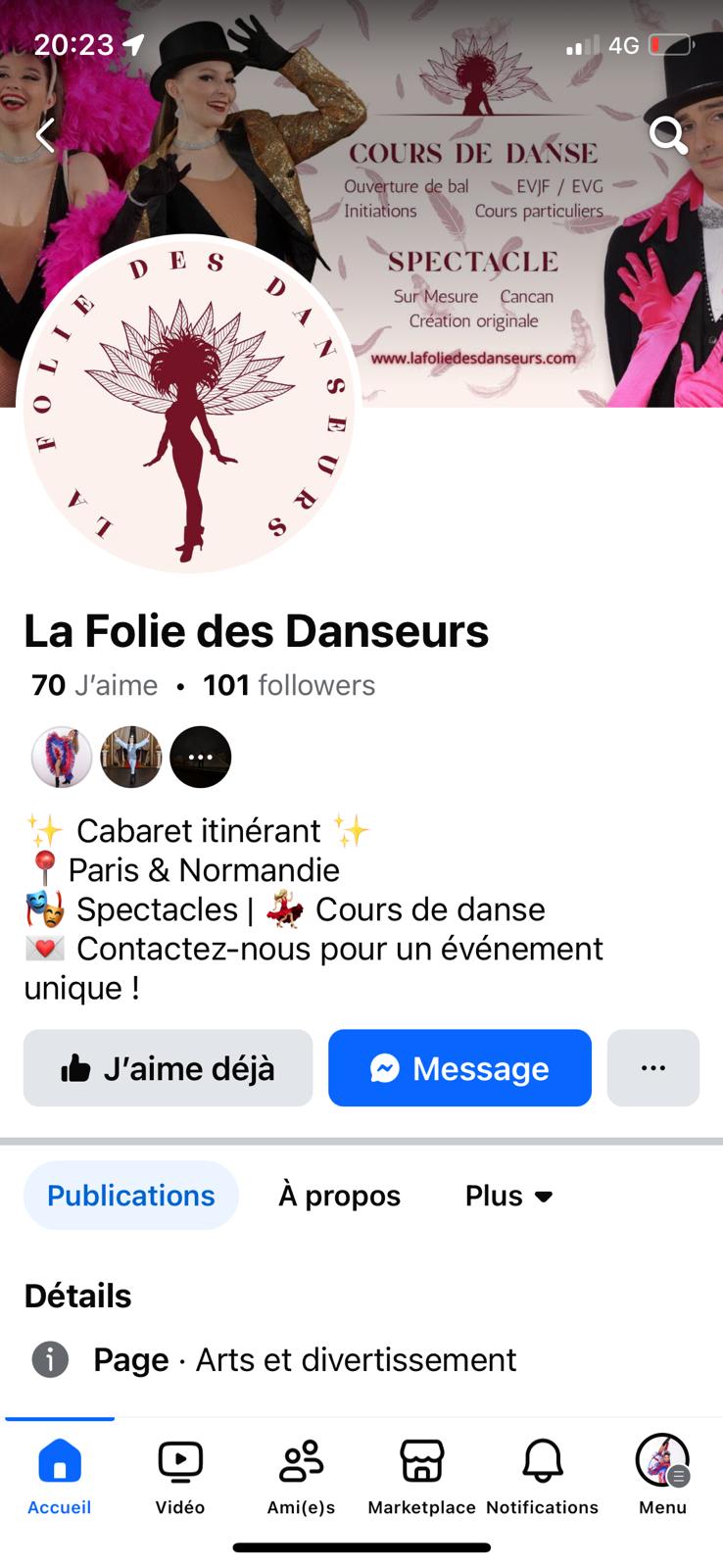Send a Message to the page
The width and height of the screenshot is (723, 1568).
pos(459,1068)
